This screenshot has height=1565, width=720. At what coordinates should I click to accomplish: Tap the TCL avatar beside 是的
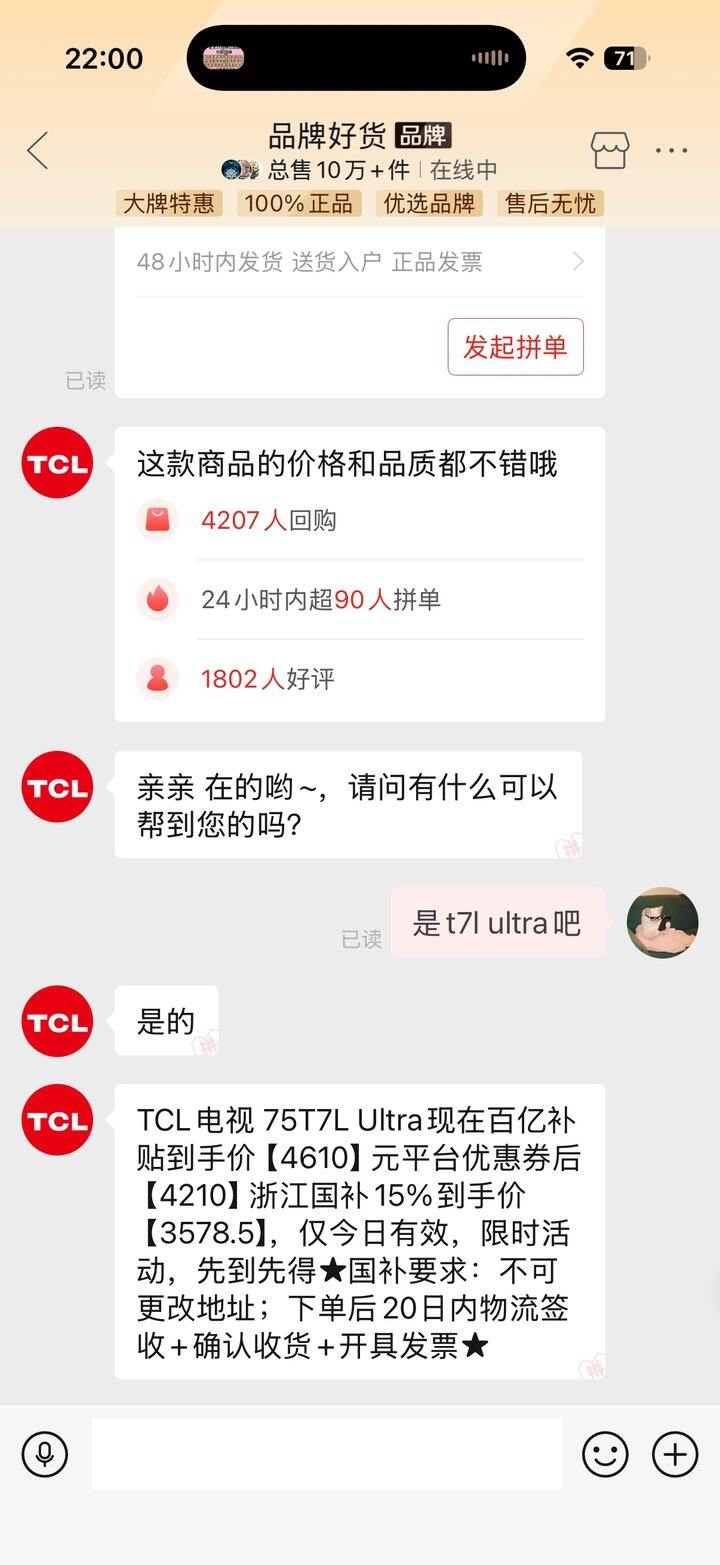[x=57, y=1021]
